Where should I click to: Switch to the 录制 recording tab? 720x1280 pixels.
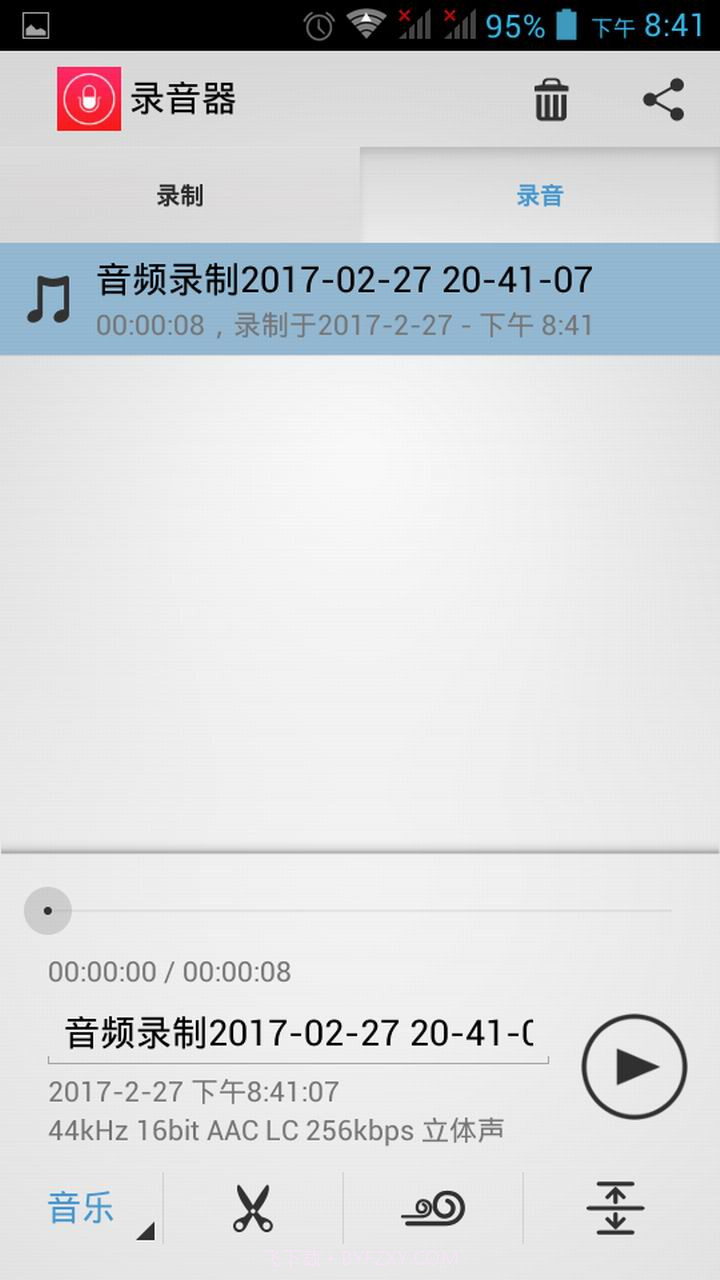[180, 196]
